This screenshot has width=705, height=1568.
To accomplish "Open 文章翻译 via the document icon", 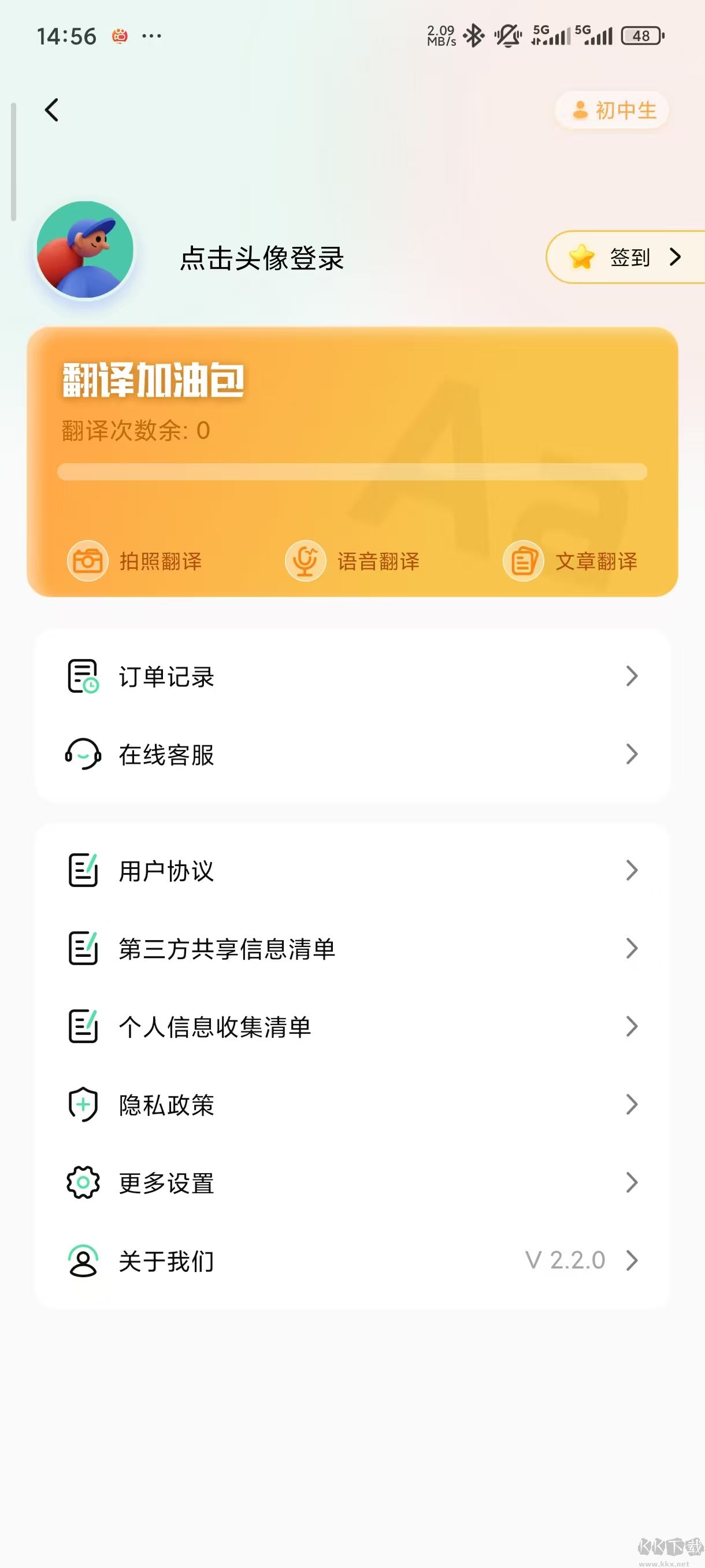I will pyautogui.click(x=523, y=561).
